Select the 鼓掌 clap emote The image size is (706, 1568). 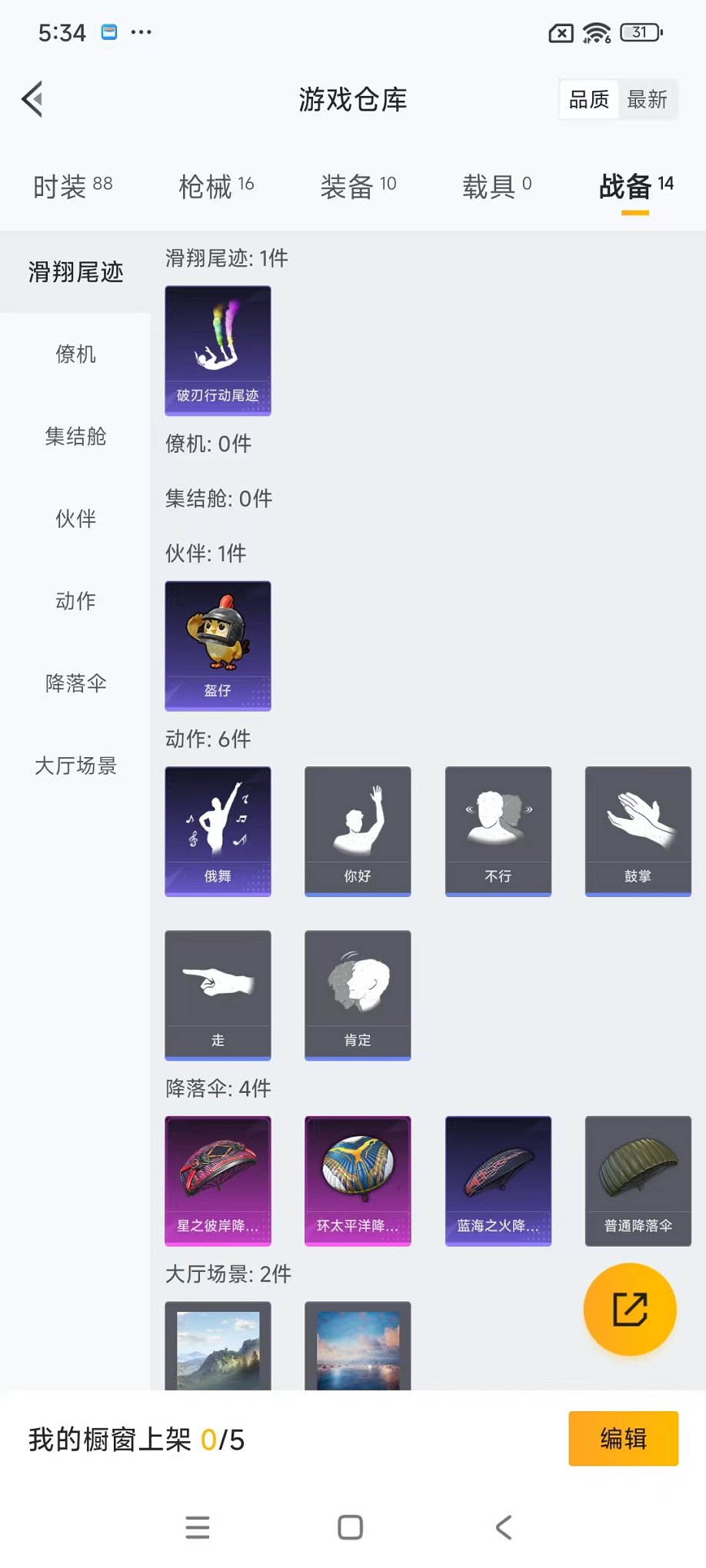638,830
